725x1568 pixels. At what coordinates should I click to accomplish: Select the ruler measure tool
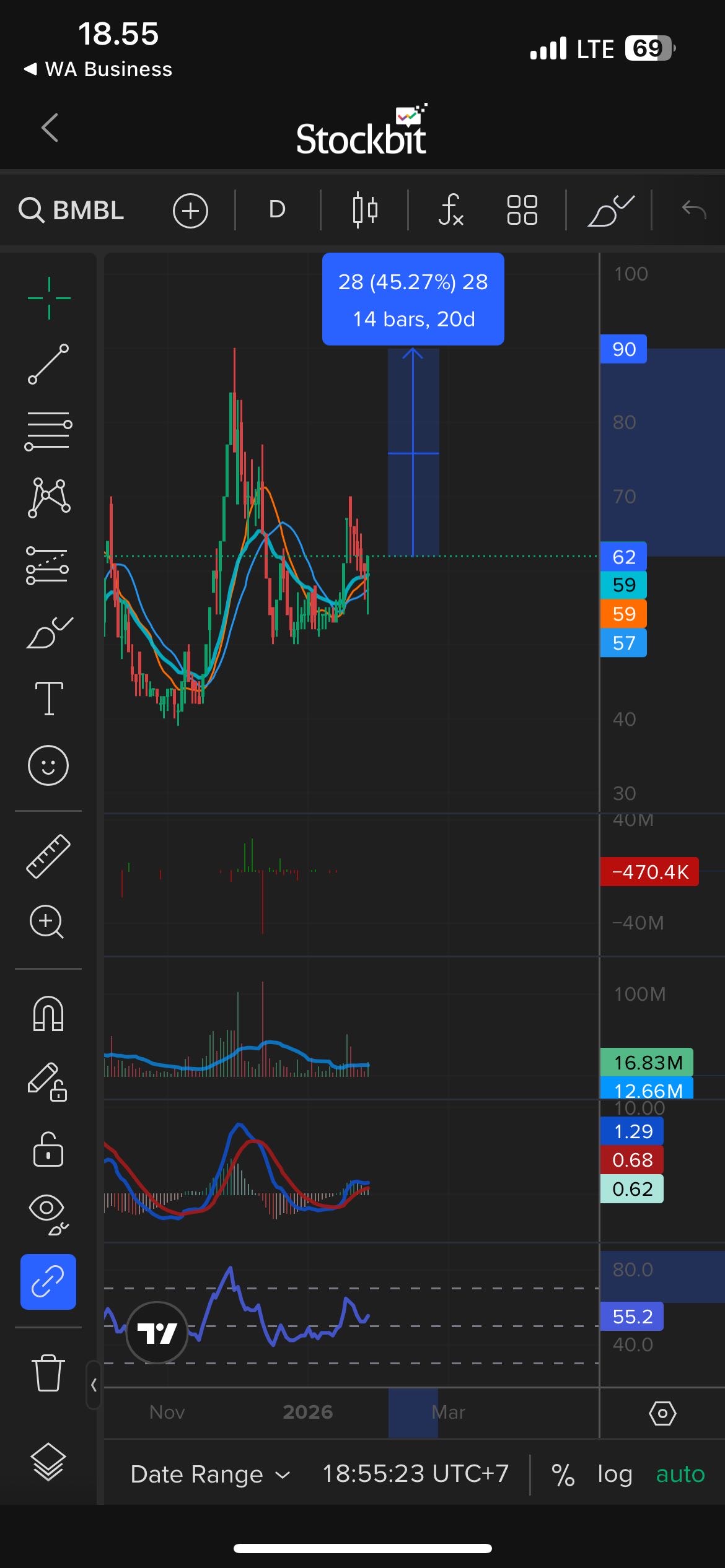(x=48, y=856)
